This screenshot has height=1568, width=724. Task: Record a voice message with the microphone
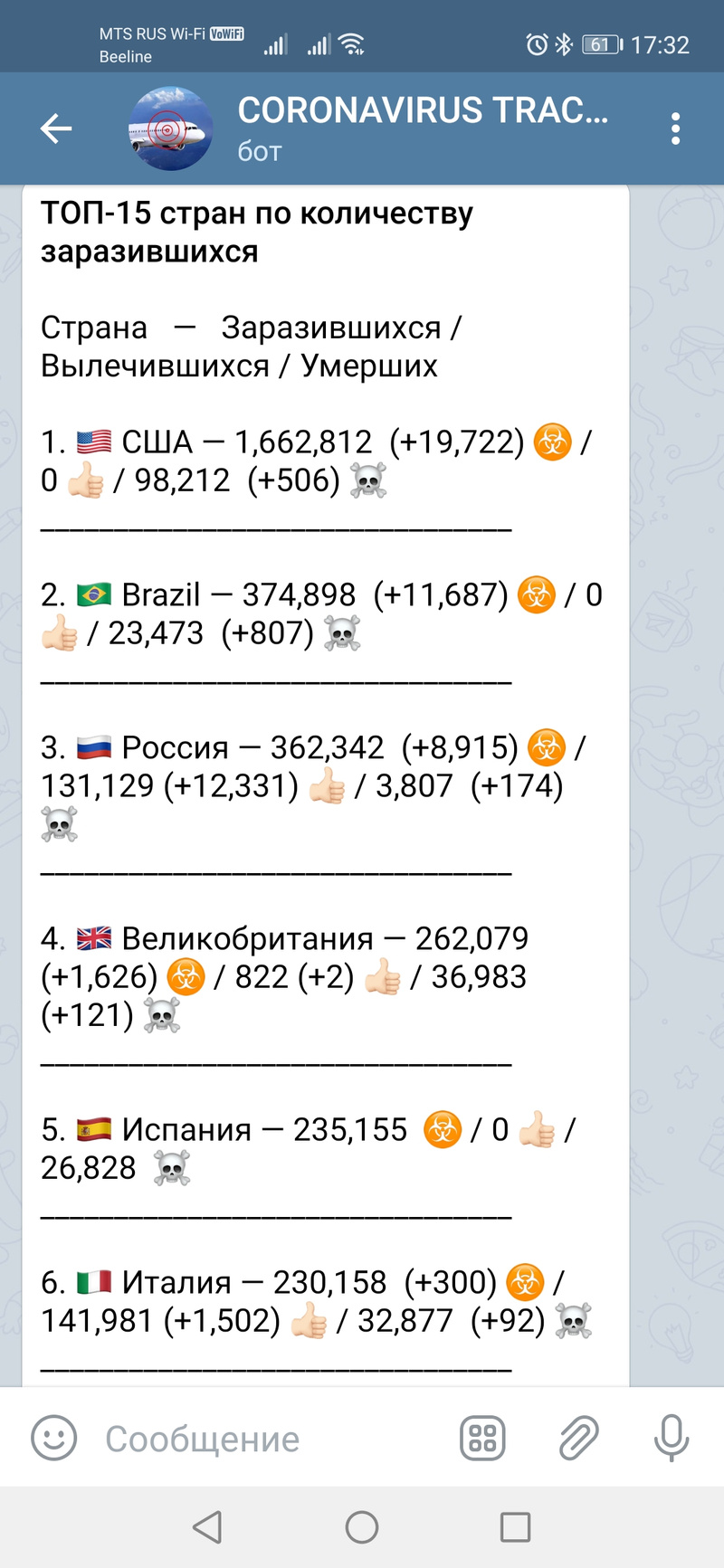[671, 1438]
